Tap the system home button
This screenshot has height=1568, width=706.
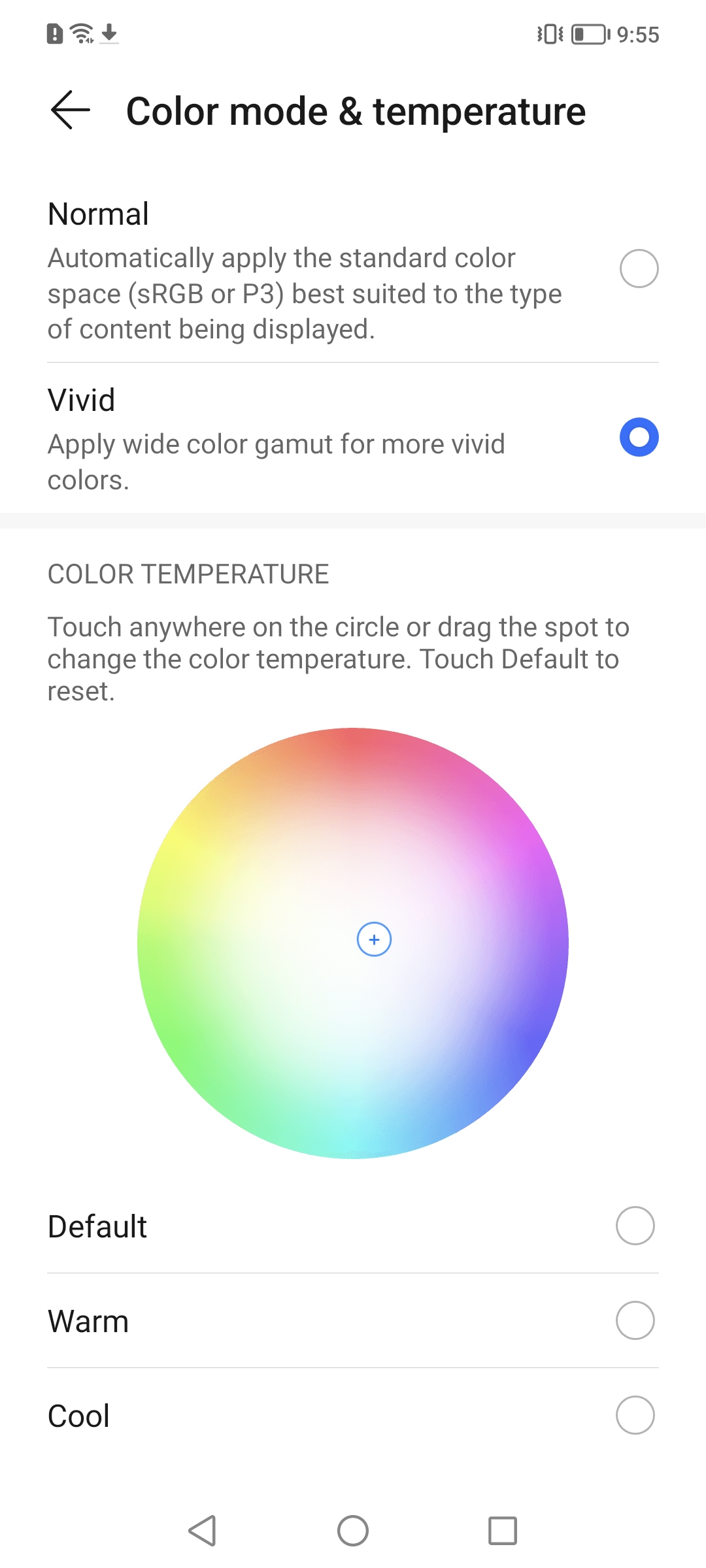point(353,1531)
